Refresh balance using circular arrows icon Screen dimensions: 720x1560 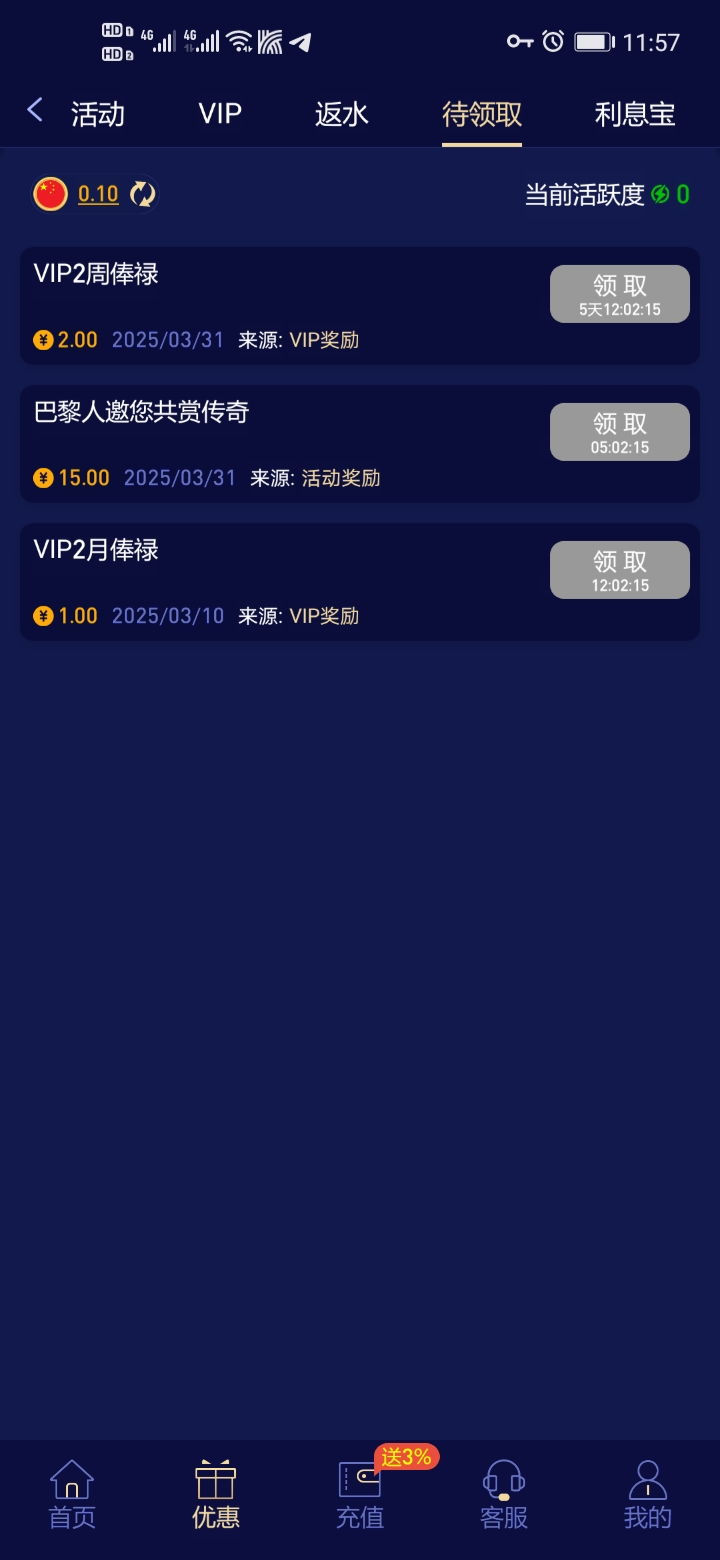coord(142,193)
